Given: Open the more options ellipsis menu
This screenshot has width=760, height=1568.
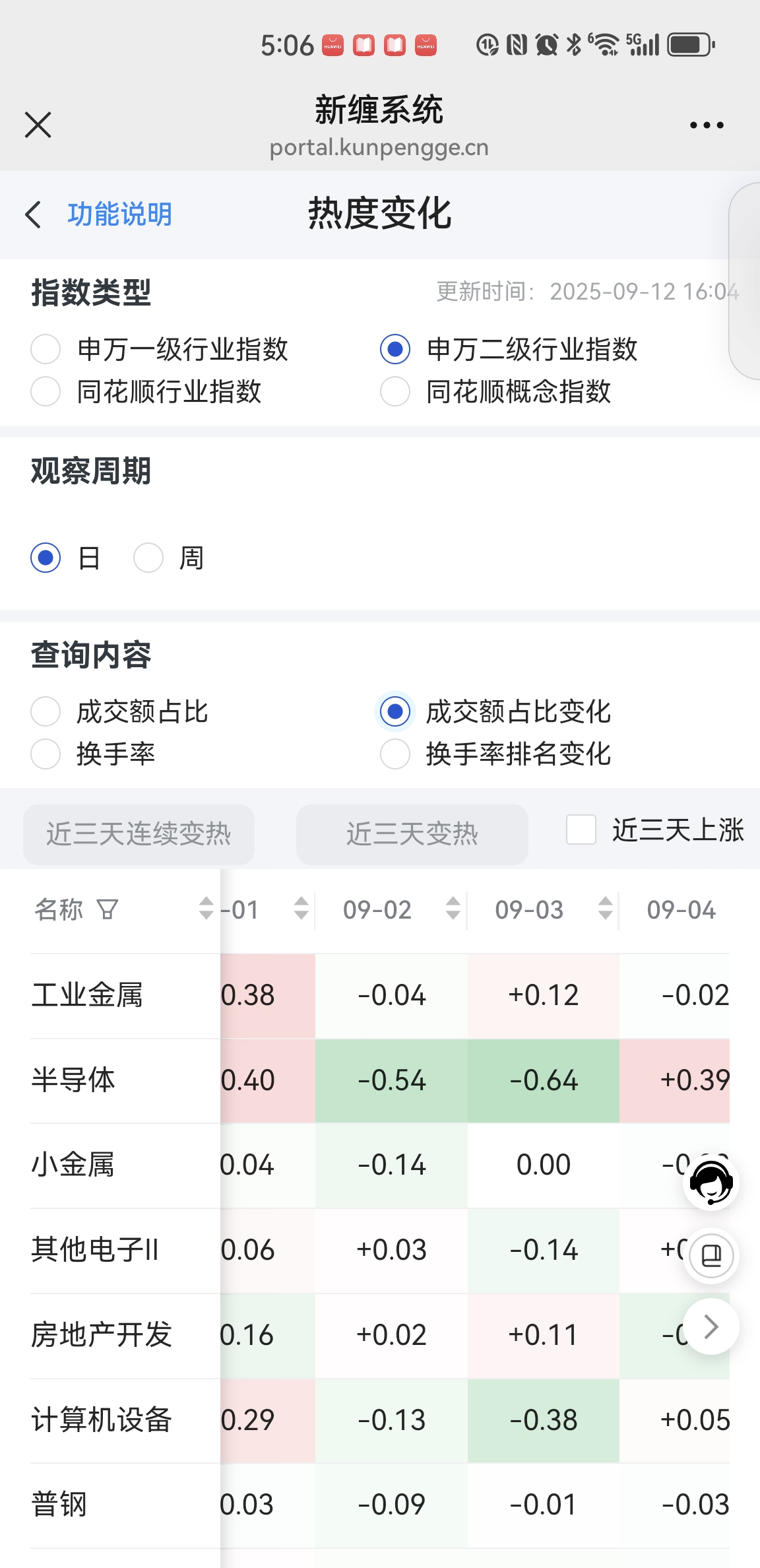Looking at the screenshot, I should coord(705,124).
